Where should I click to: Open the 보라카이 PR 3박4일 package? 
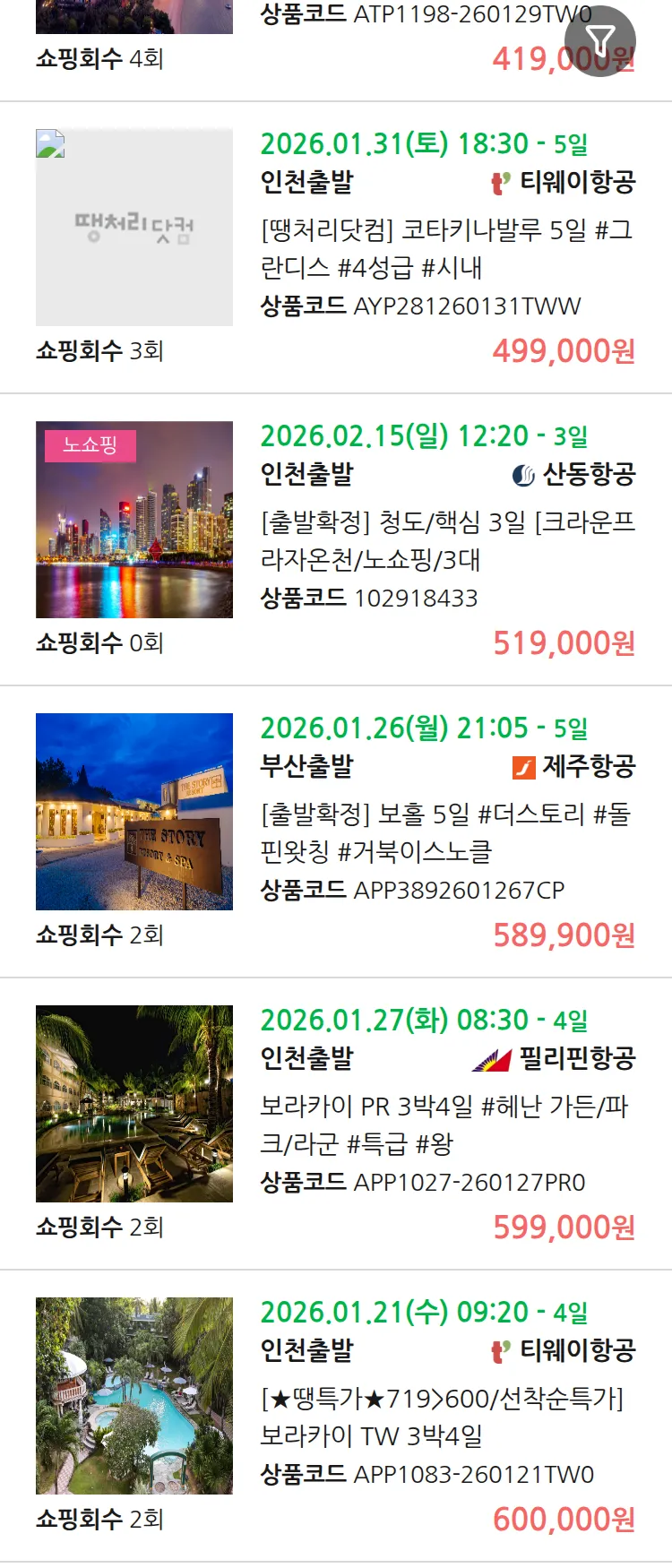point(446,1124)
